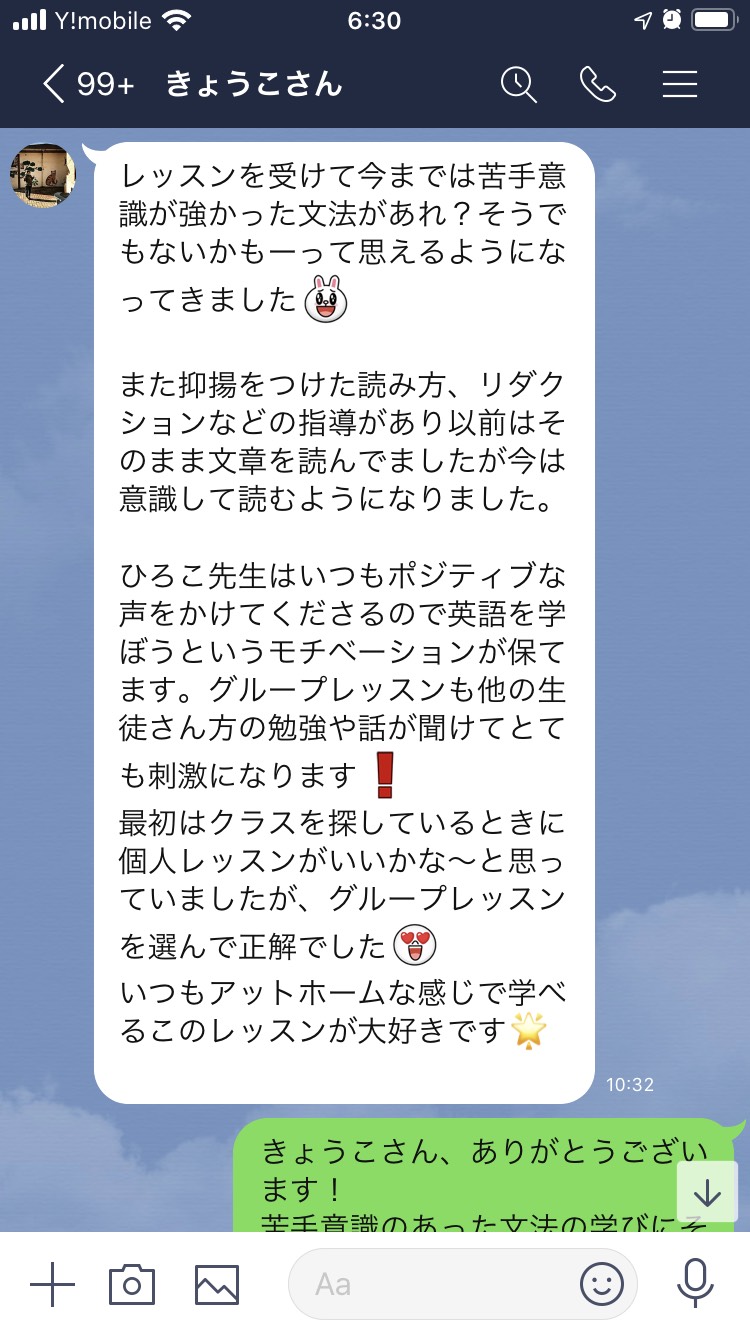Search within this chat
Screen dimensions: 750x1334
519,84
